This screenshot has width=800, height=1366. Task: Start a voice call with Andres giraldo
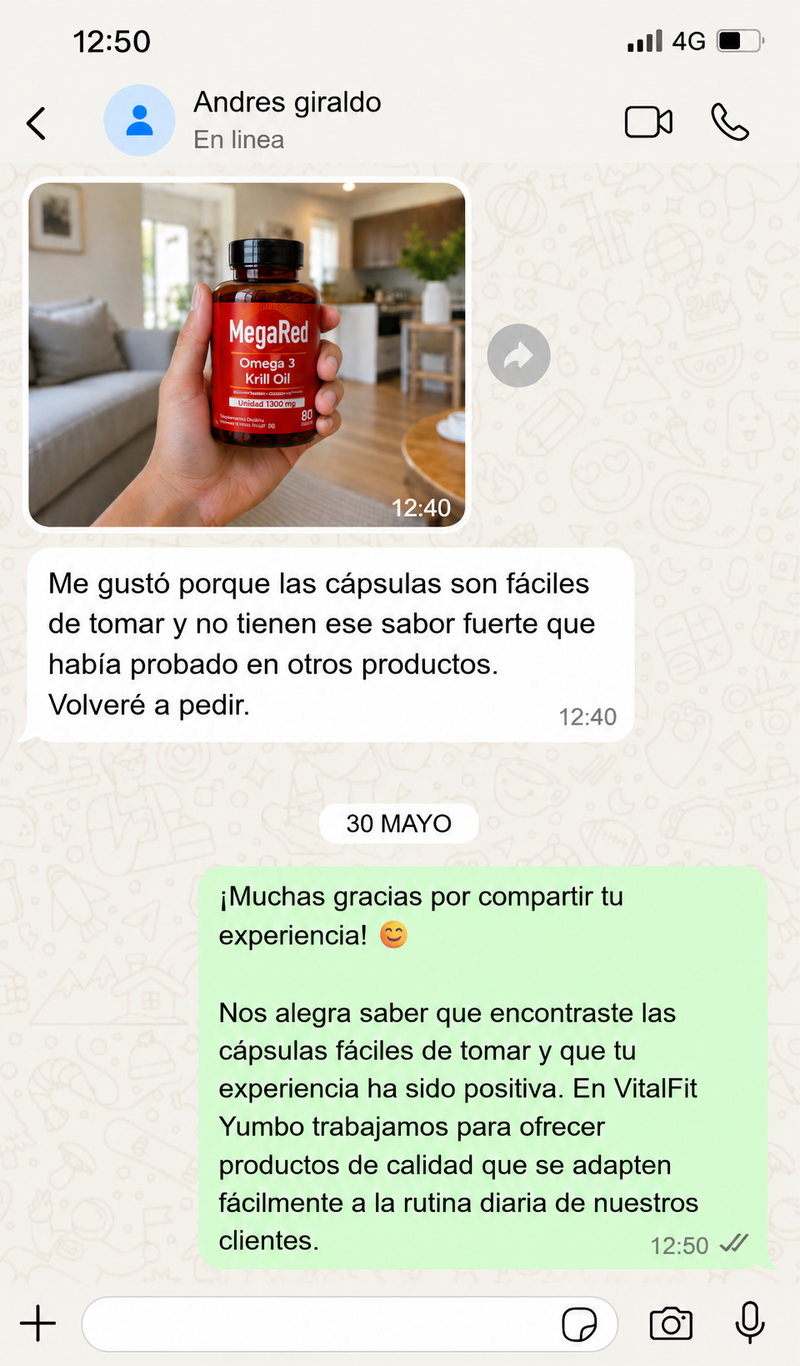pos(730,122)
